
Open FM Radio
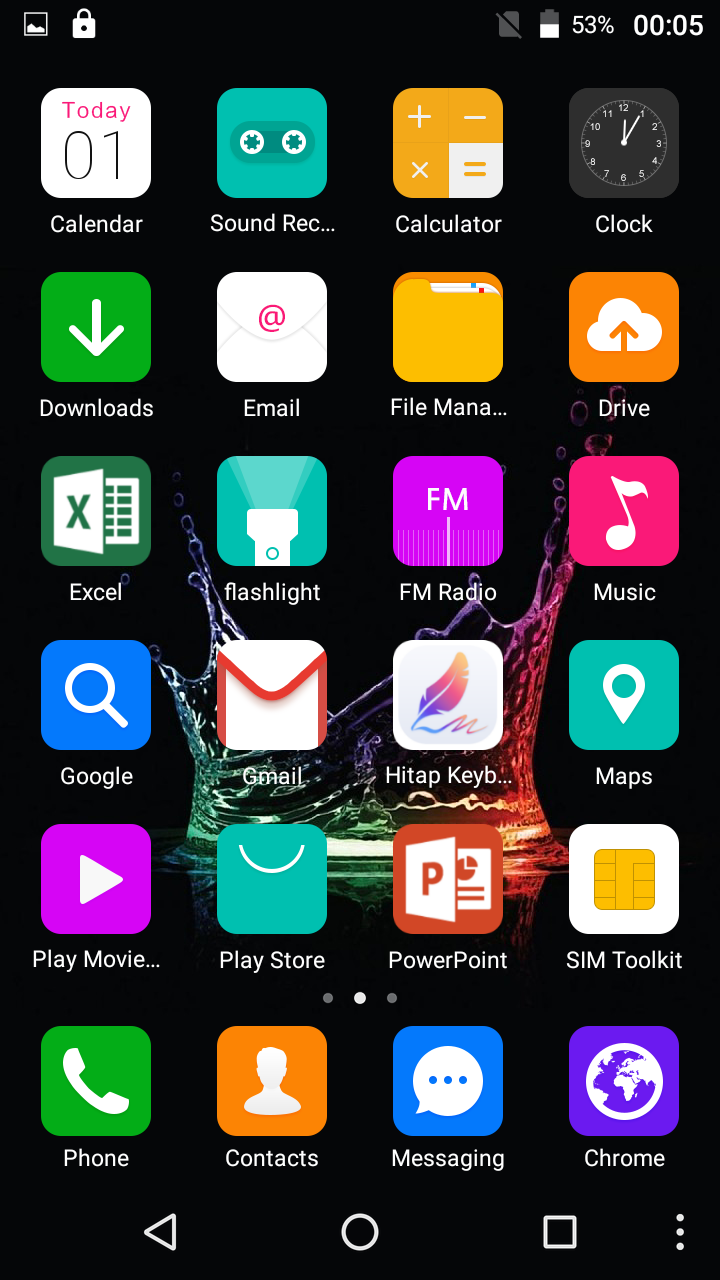click(448, 511)
